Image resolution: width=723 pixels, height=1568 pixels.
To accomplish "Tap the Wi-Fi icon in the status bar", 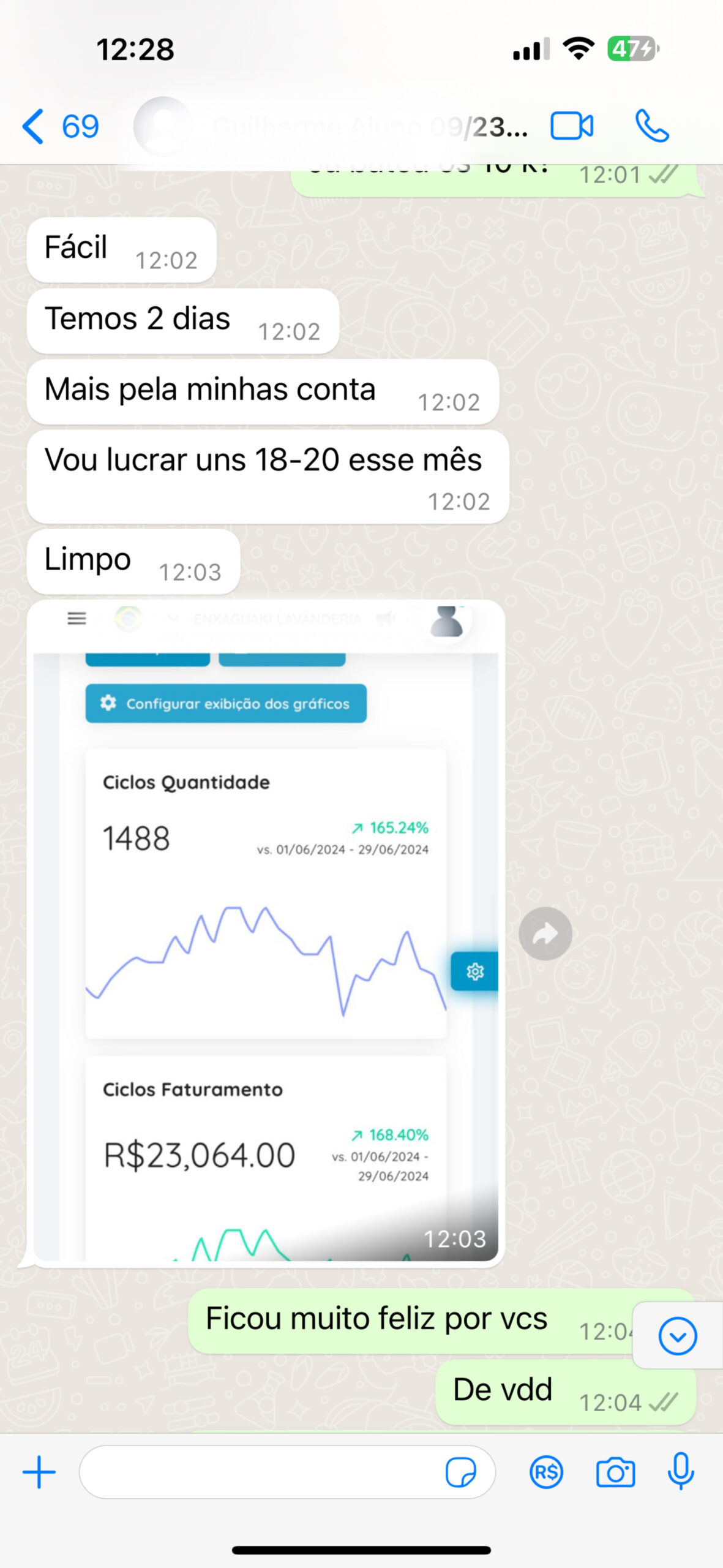I will (x=577, y=49).
